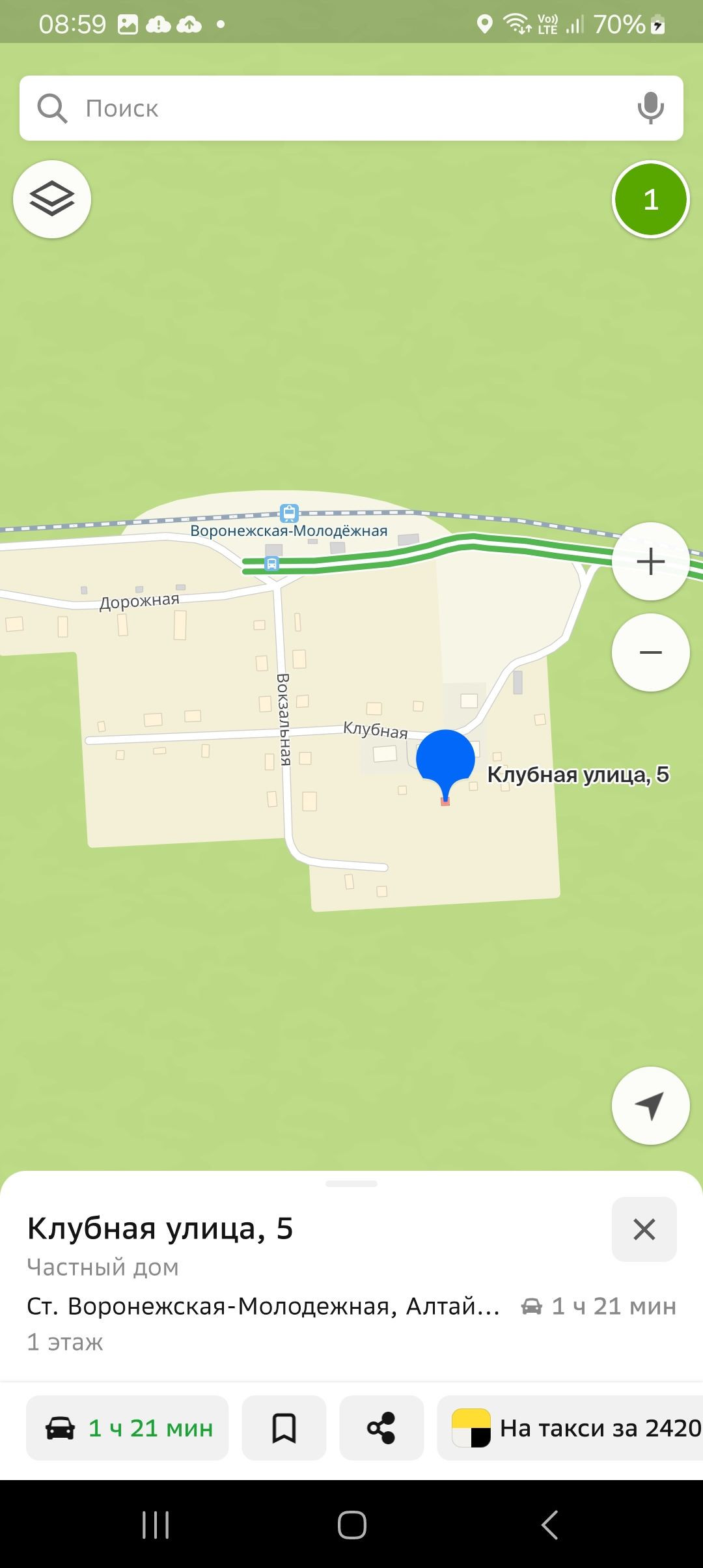Center the map on my location
This screenshot has height=1568, width=703.
tap(650, 1106)
